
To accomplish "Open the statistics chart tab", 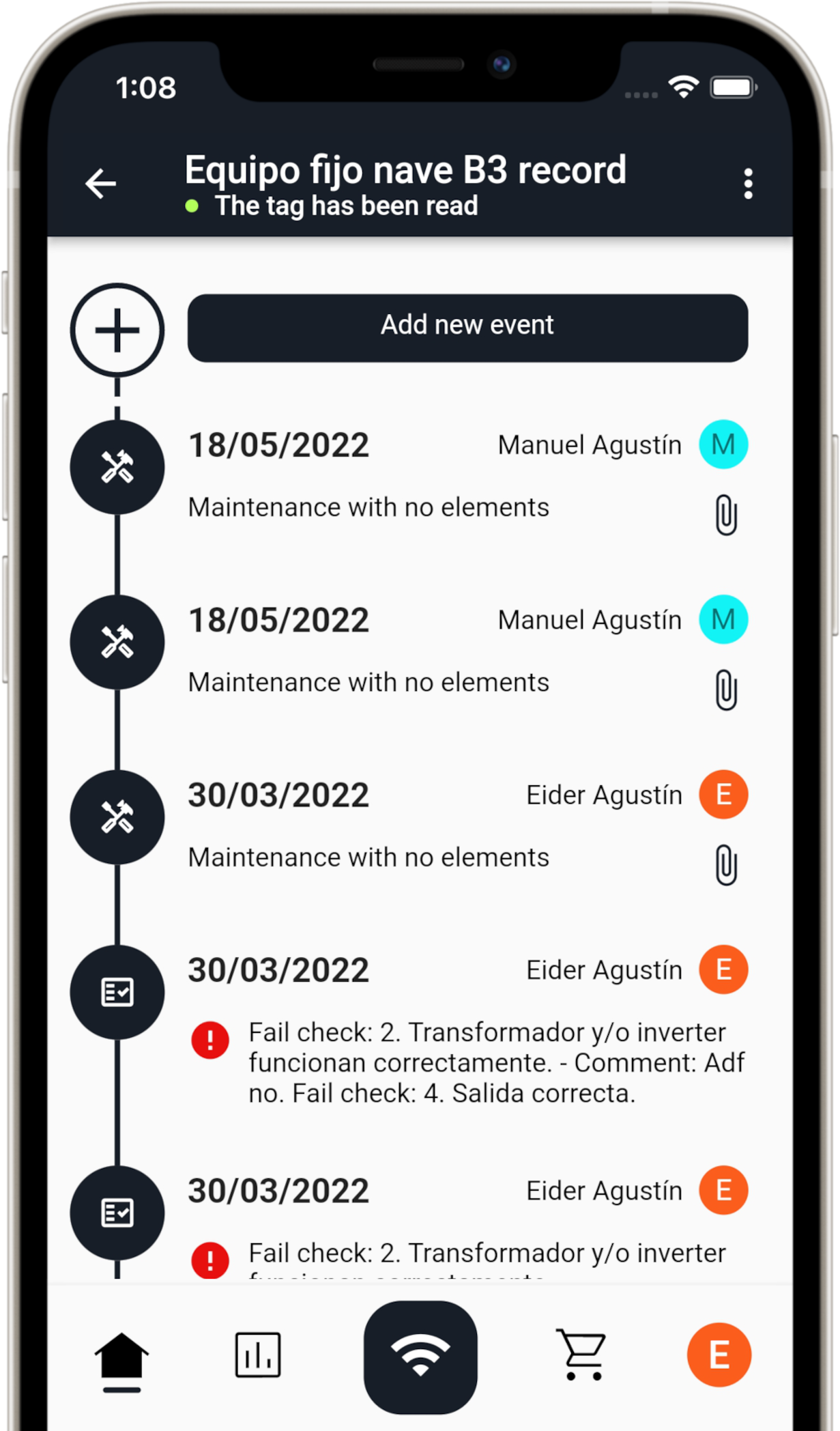I will [x=258, y=1355].
